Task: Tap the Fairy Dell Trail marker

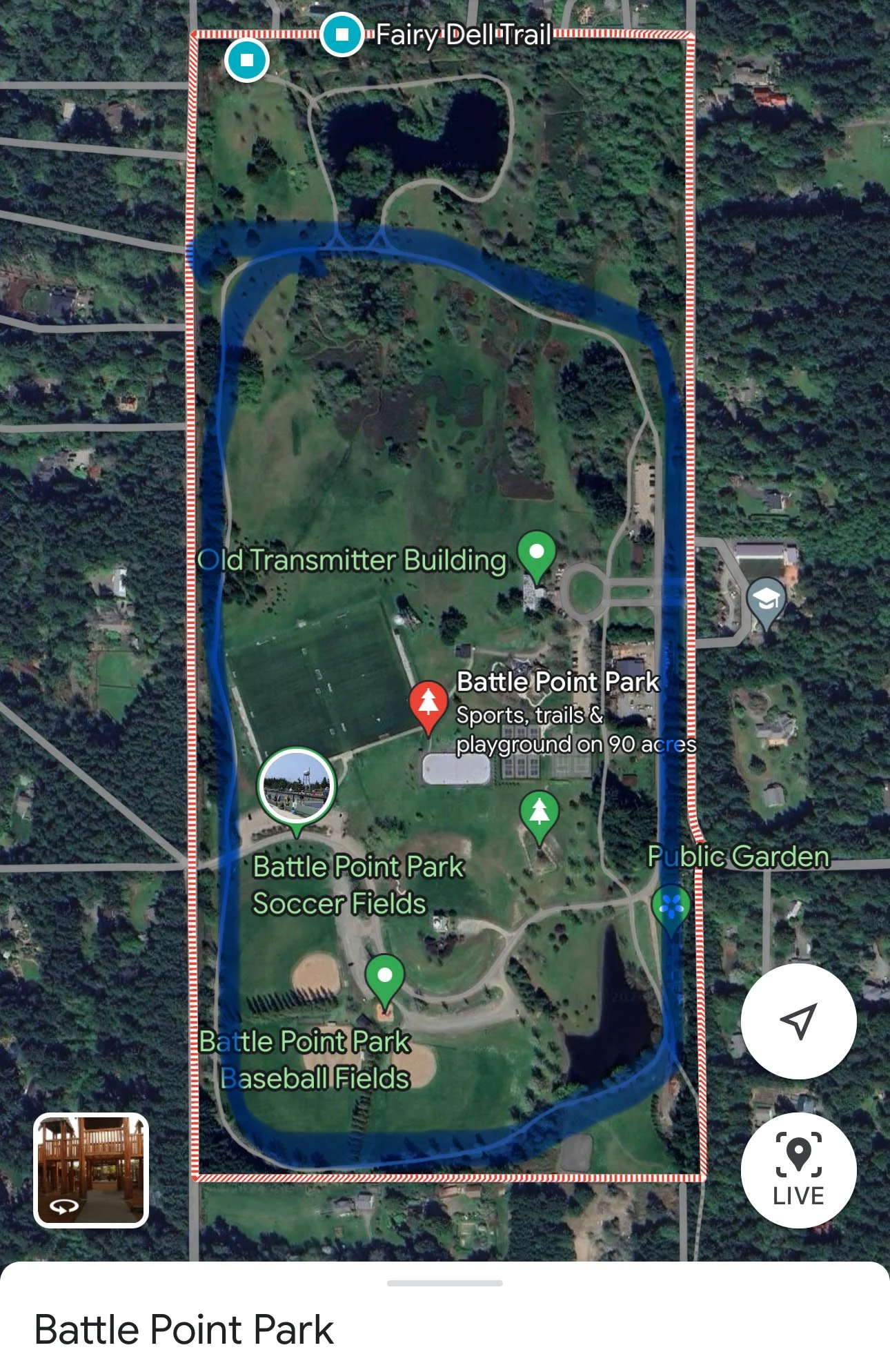Action: 342,33
